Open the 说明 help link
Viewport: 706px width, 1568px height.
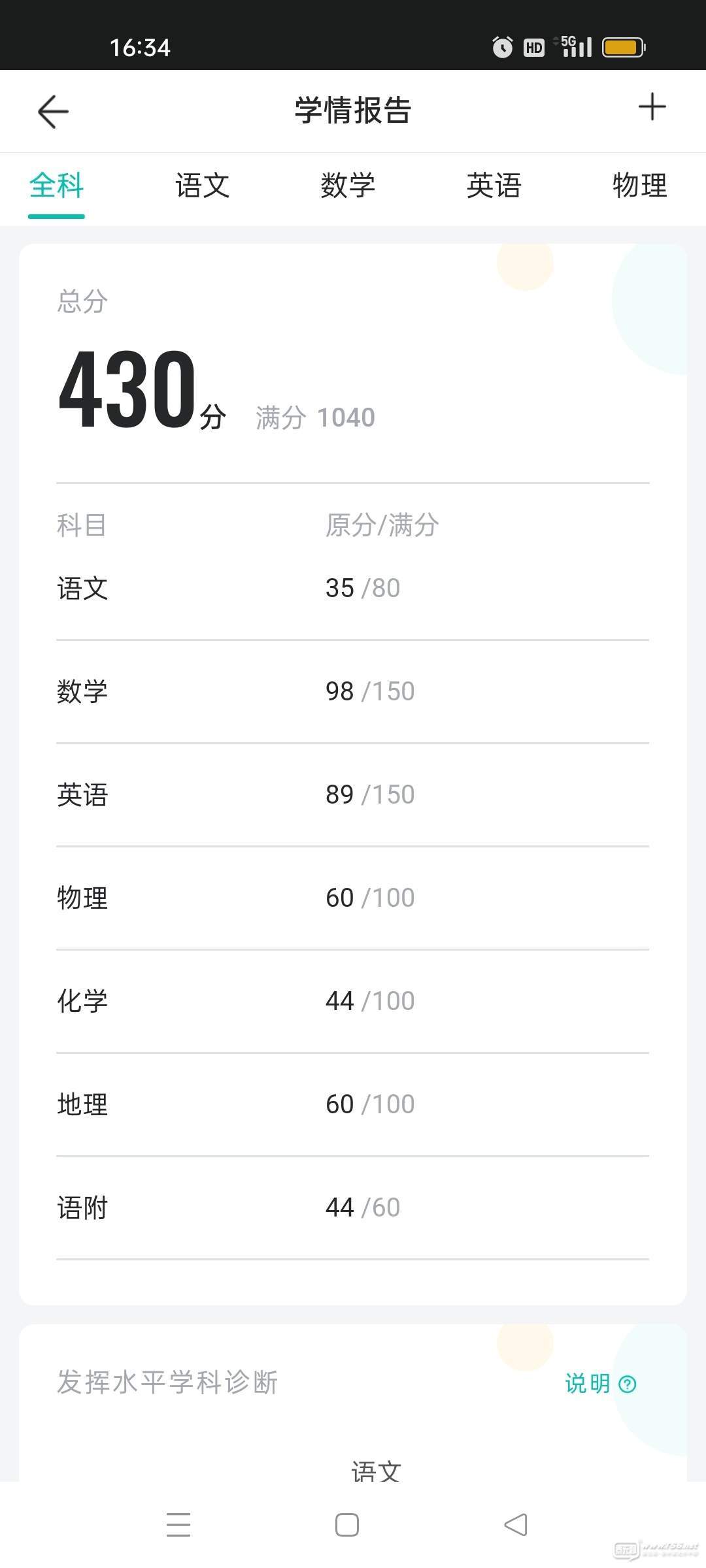pos(600,1383)
